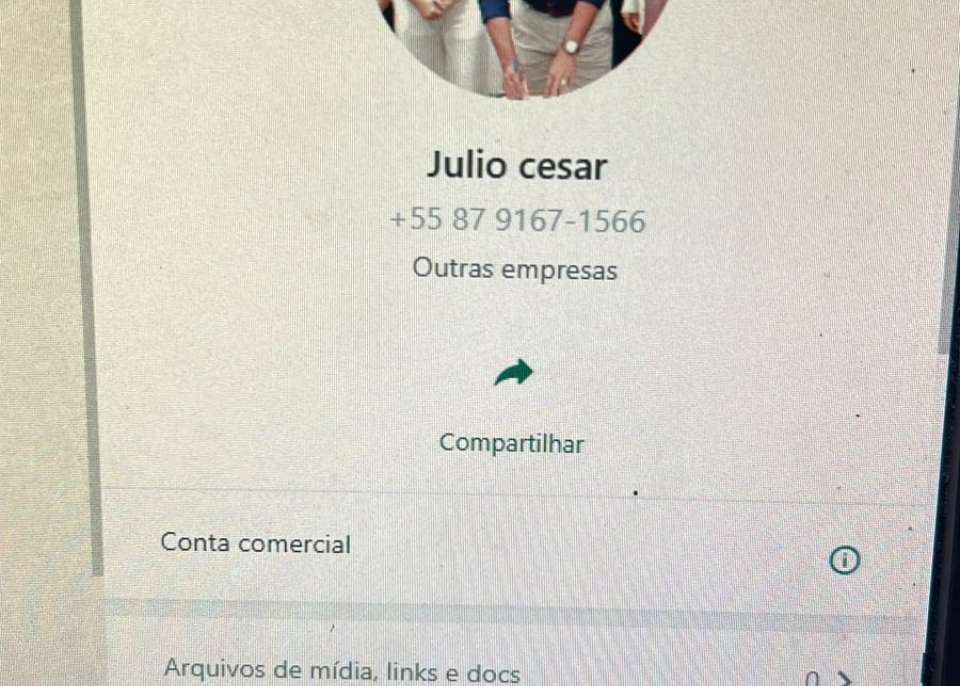Open the Conta comercial info icon
This screenshot has width=960, height=686.
tap(845, 562)
